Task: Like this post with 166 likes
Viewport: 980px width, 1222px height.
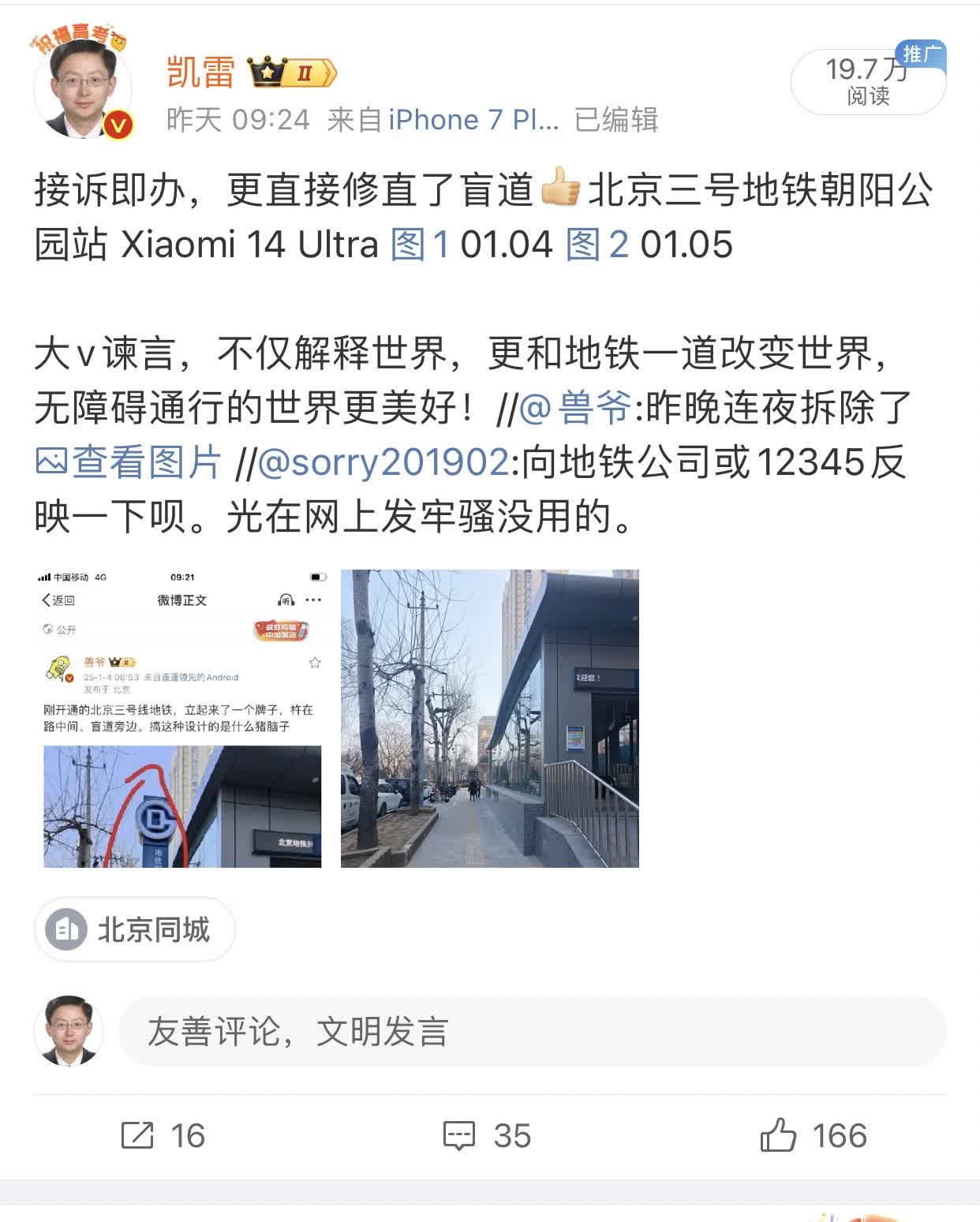Action: [x=814, y=1136]
